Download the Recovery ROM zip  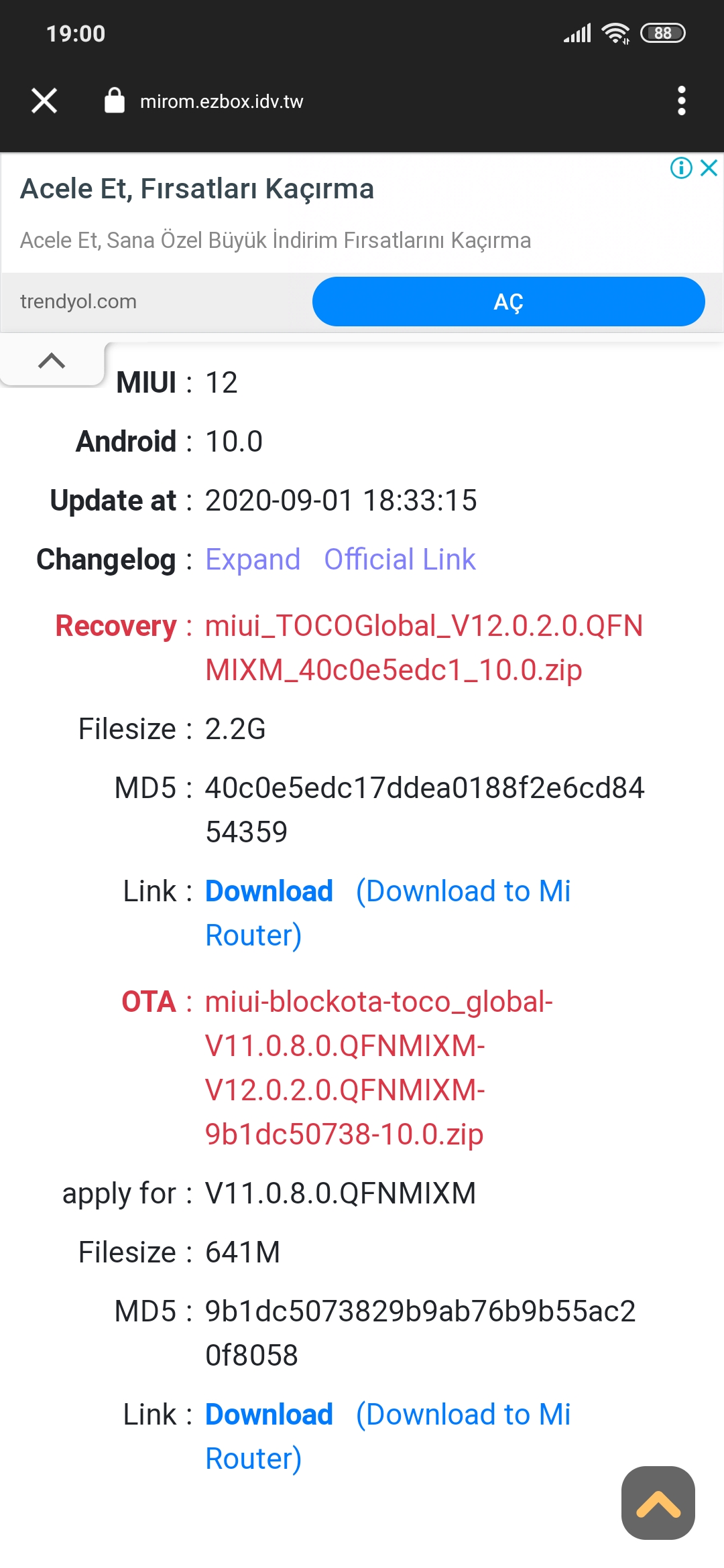click(269, 891)
